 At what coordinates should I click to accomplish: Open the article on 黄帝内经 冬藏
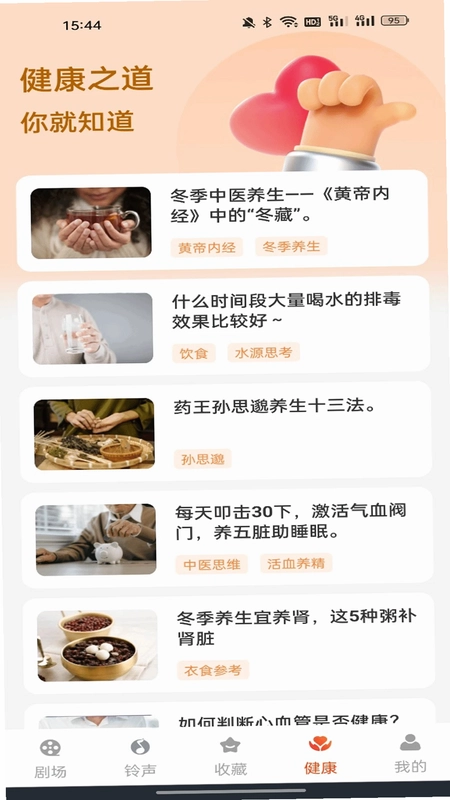[x=222, y=220]
